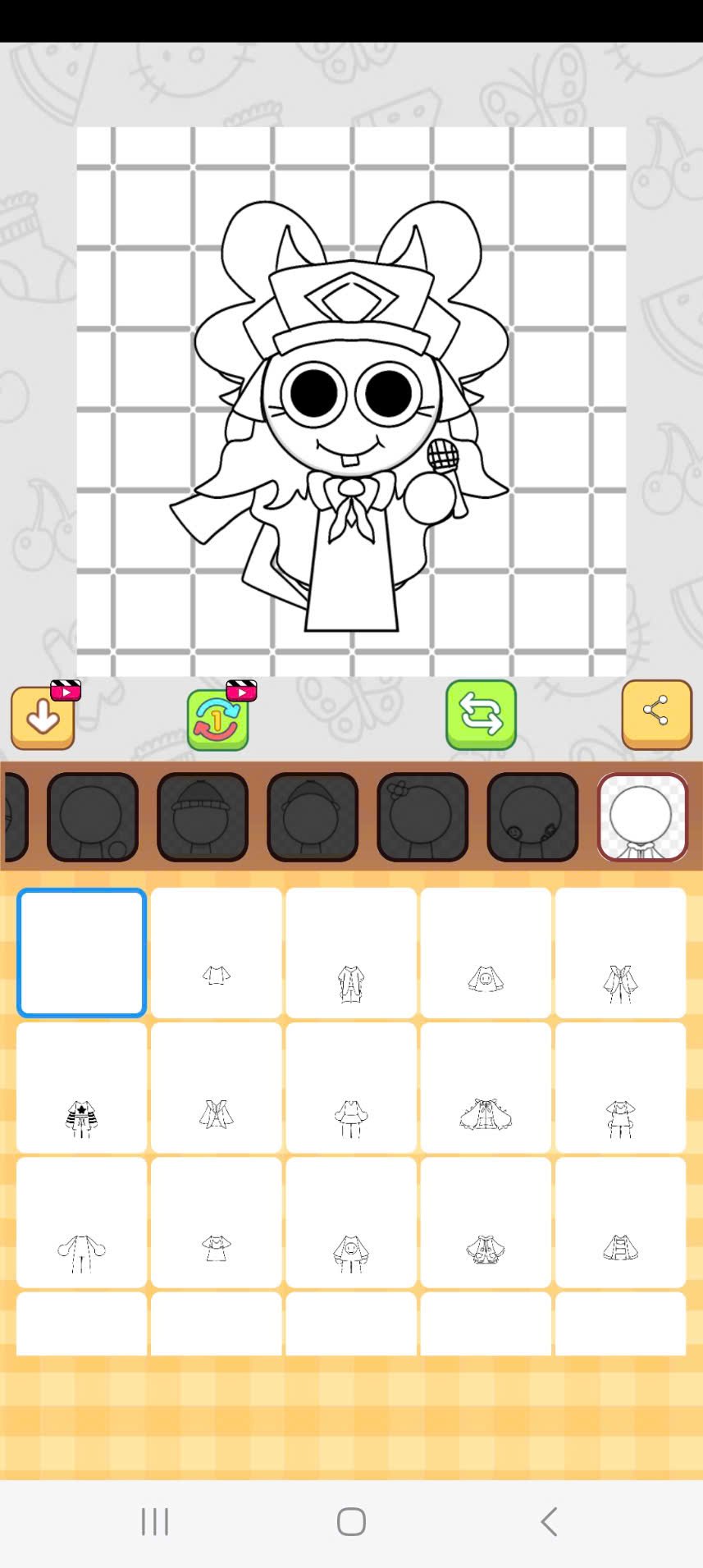Tap the Android back navigation icon
This screenshot has width=703, height=1568.
tap(548, 1522)
